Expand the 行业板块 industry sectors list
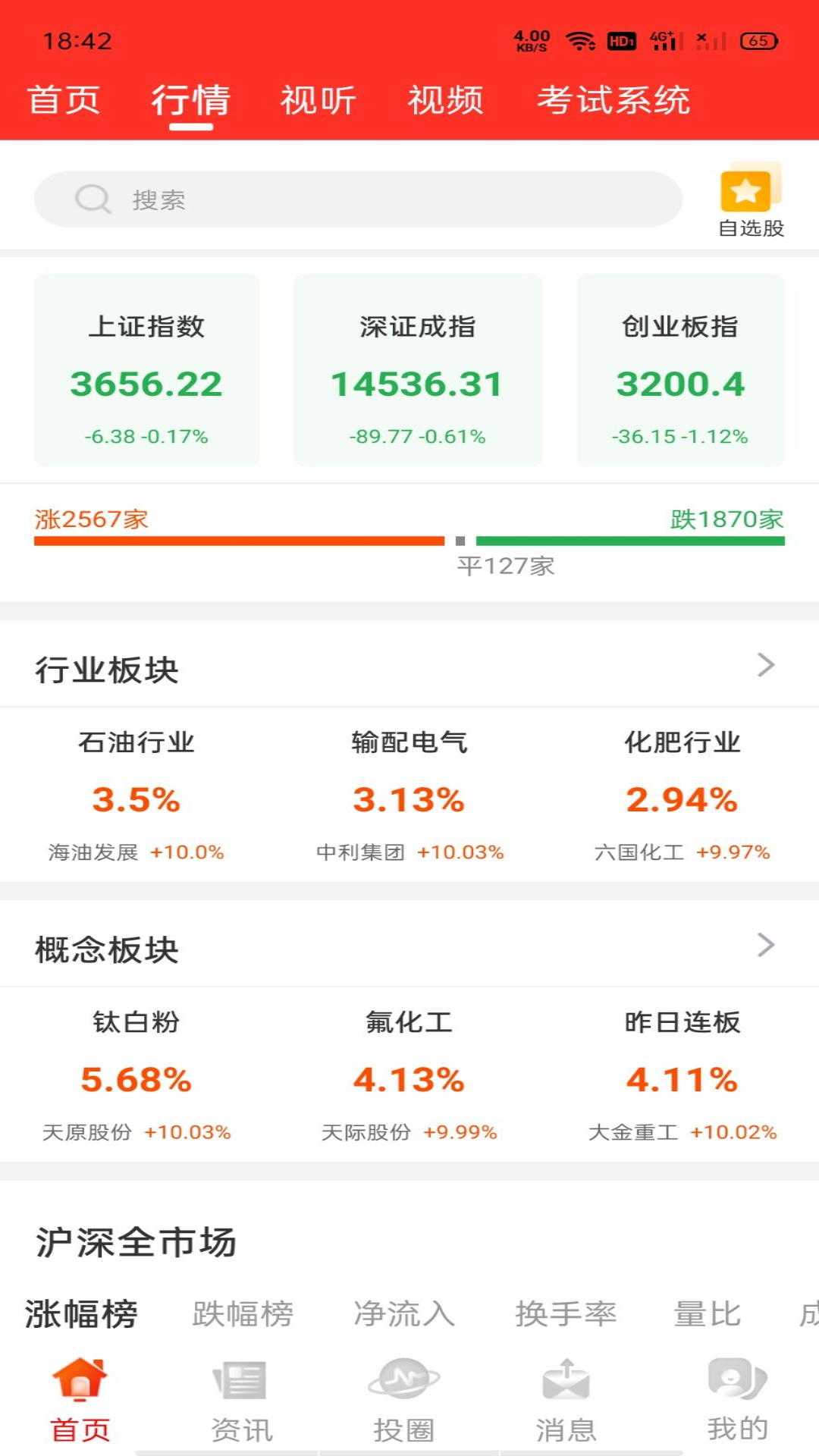 (766, 666)
